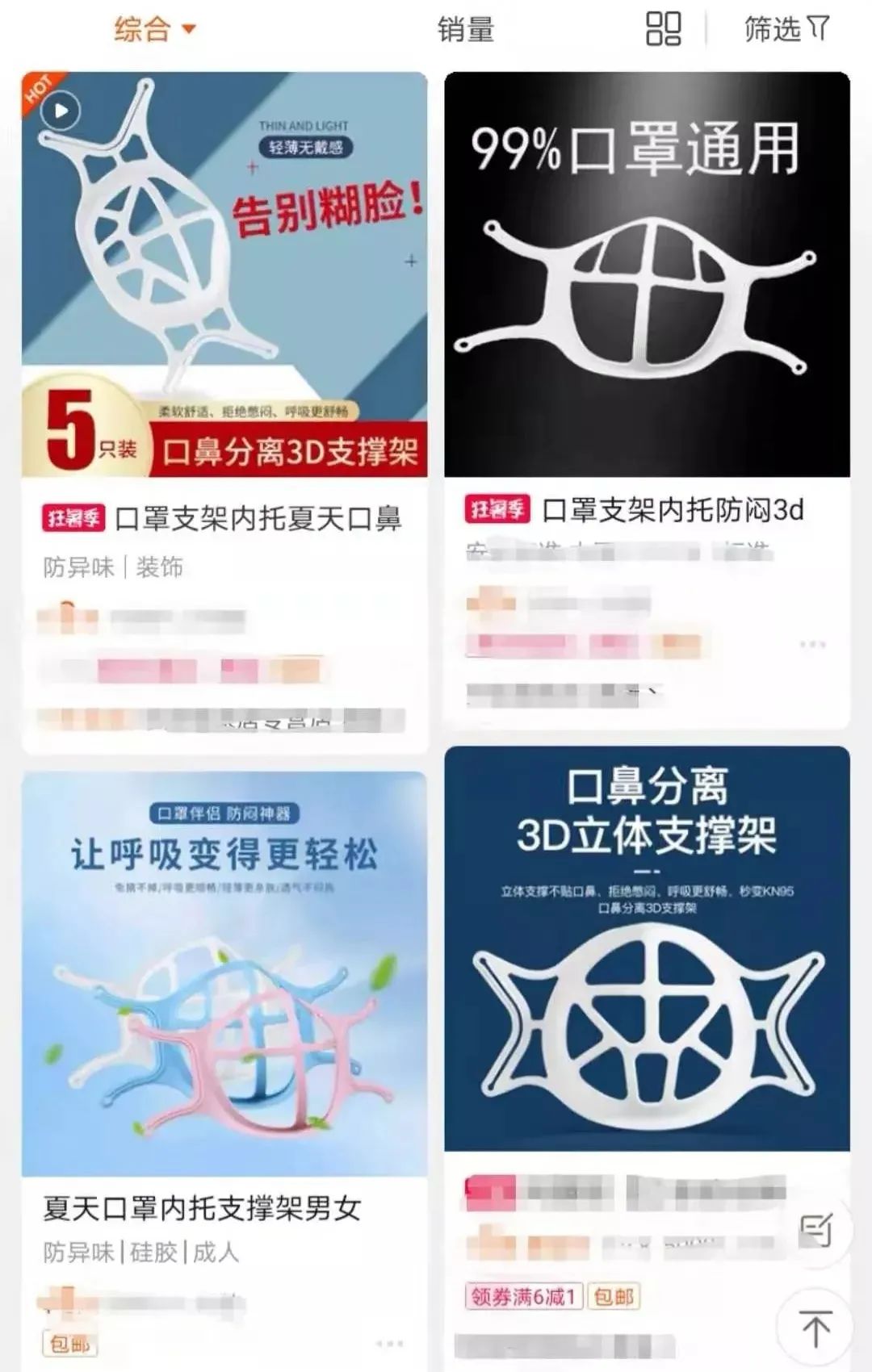Open the 筛选 filter panel
The image size is (872, 1372).
[786, 29]
